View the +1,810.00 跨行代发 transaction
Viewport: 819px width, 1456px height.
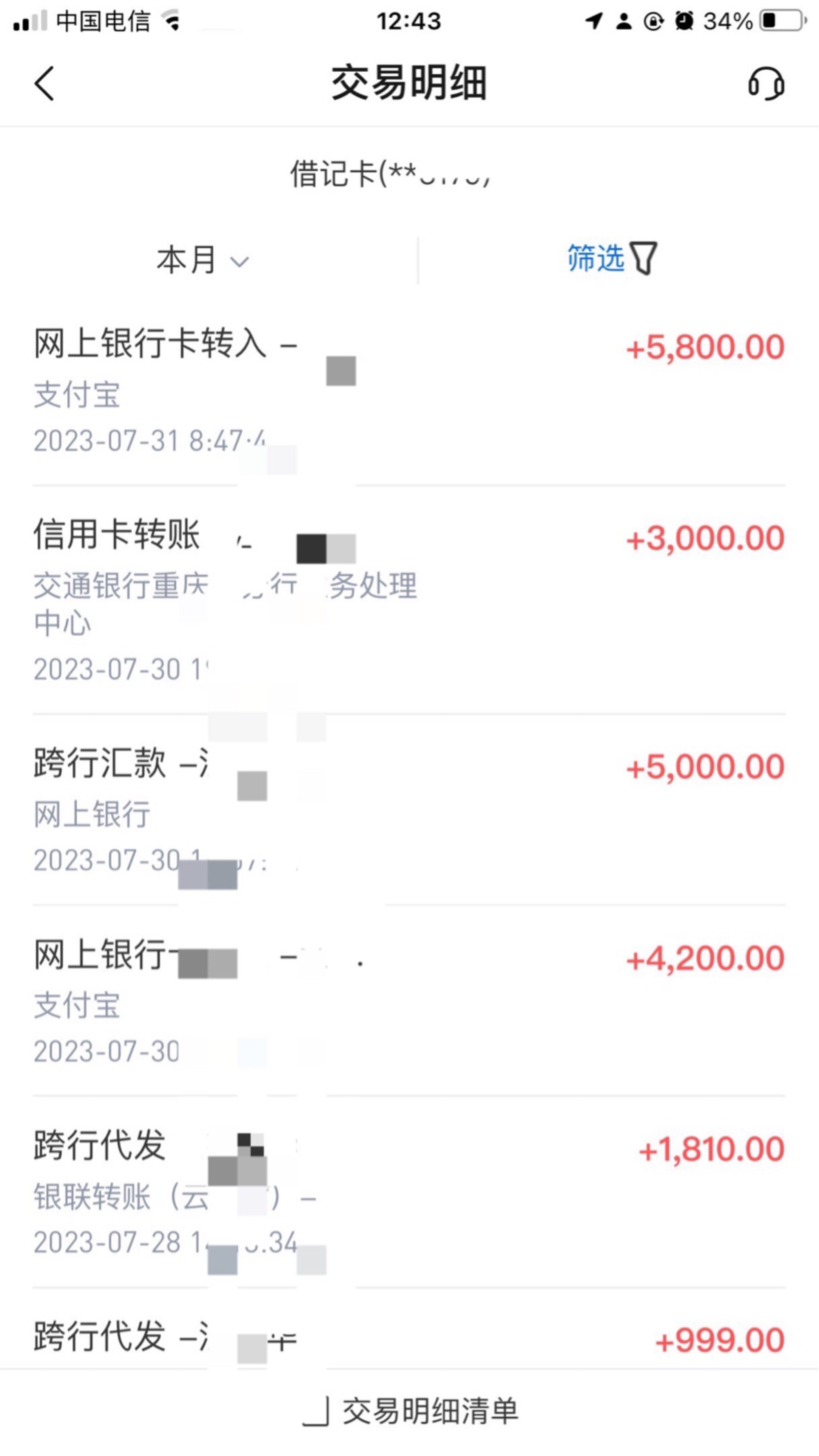point(409,1192)
